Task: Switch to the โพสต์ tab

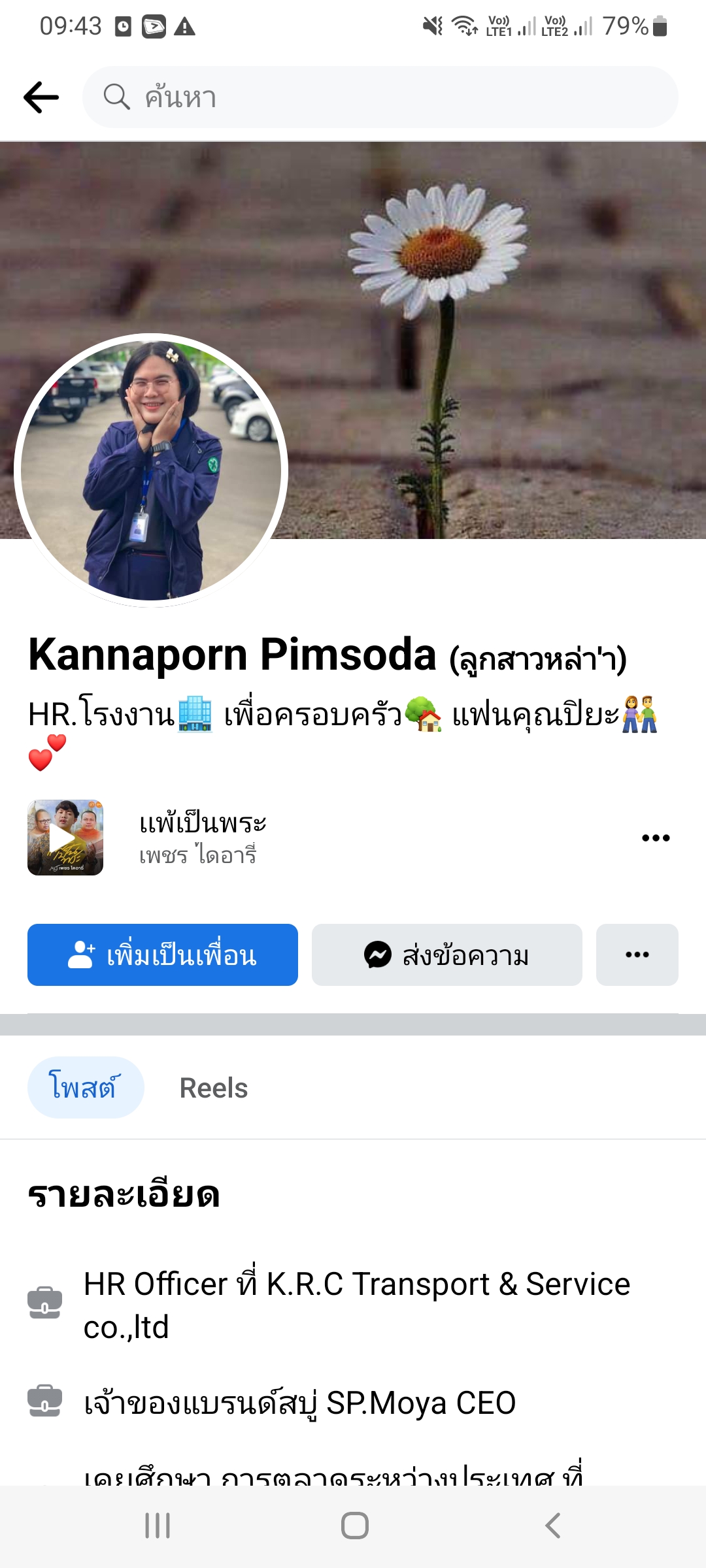Action: tap(85, 1087)
